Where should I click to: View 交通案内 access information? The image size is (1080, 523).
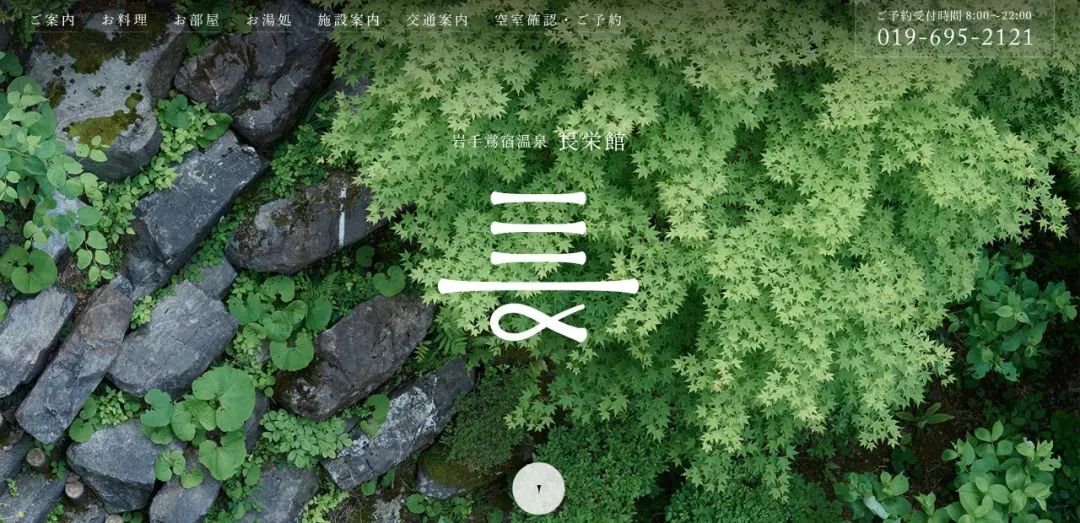pos(437,20)
